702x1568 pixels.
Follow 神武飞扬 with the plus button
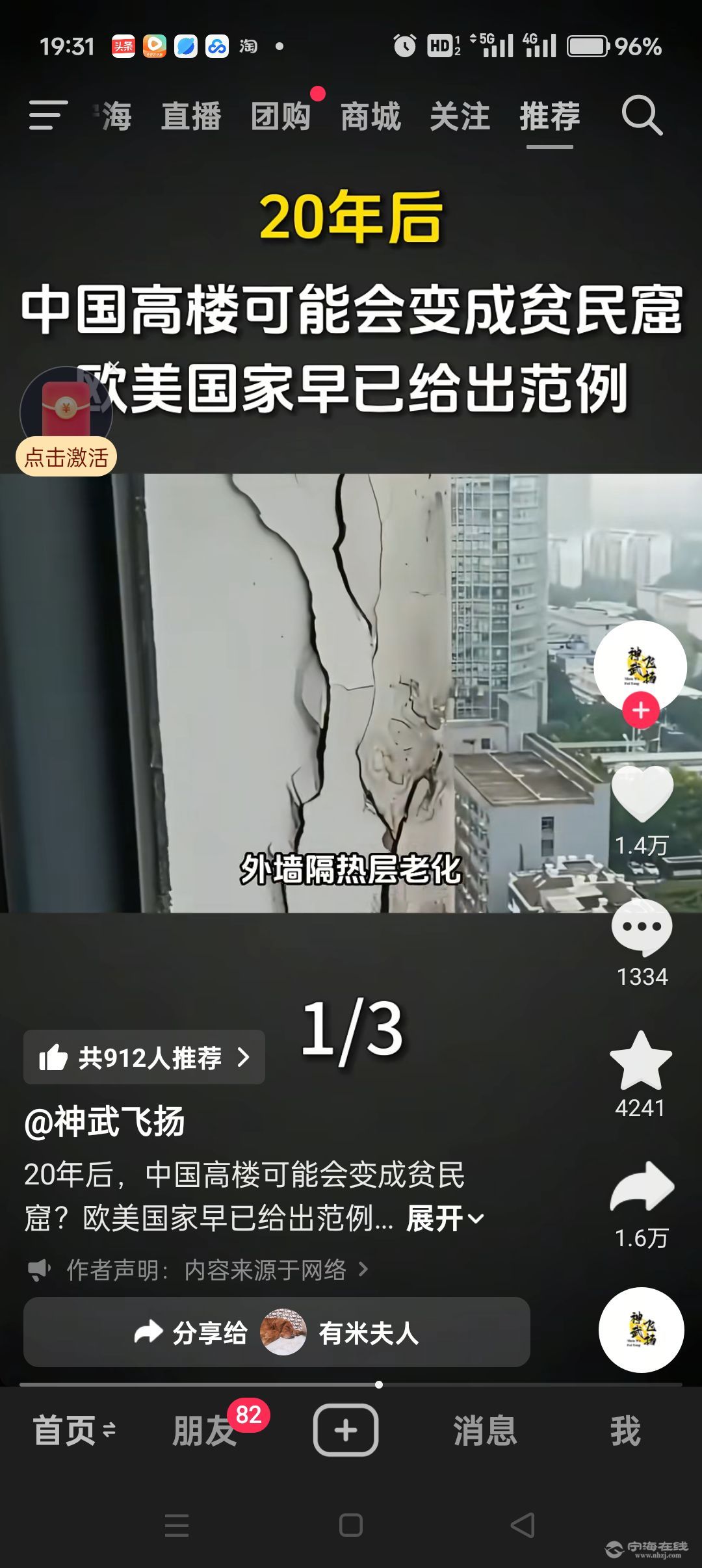641,710
